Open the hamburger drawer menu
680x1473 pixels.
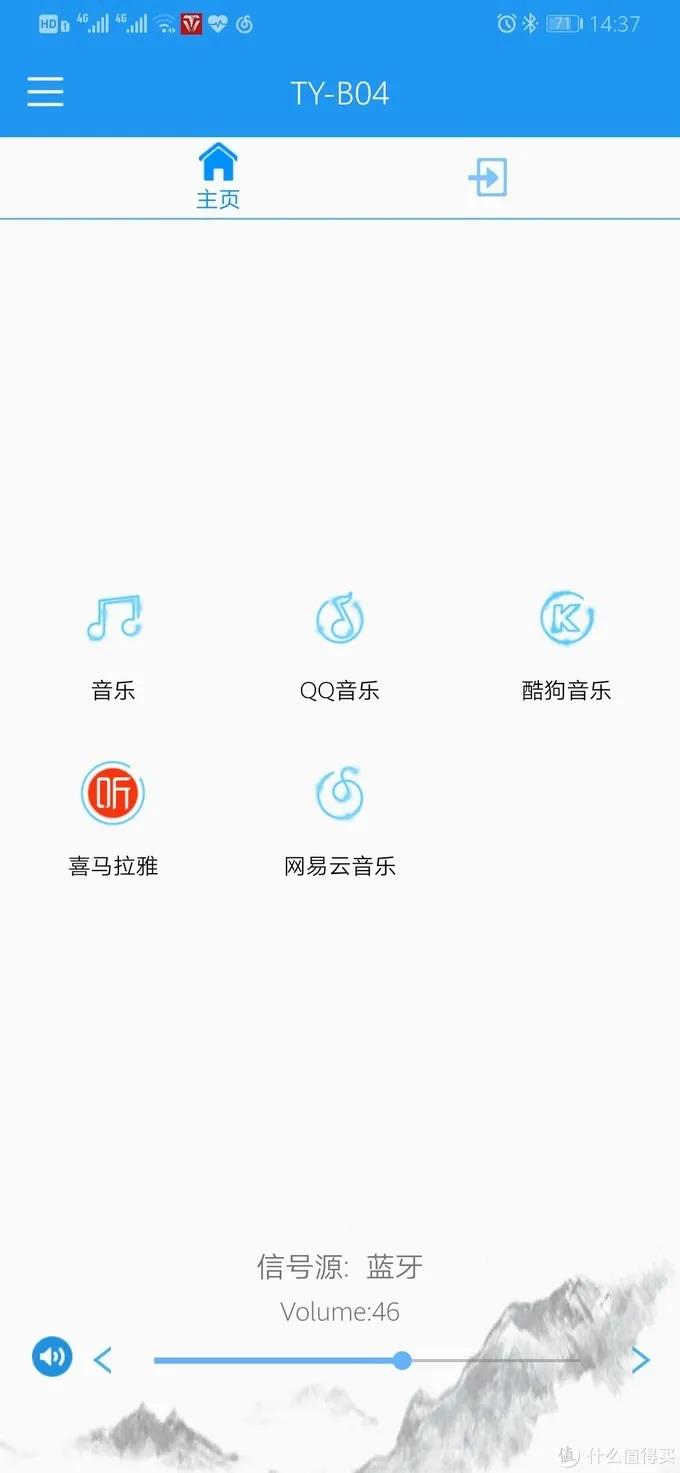pyautogui.click(x=45, y=92)
